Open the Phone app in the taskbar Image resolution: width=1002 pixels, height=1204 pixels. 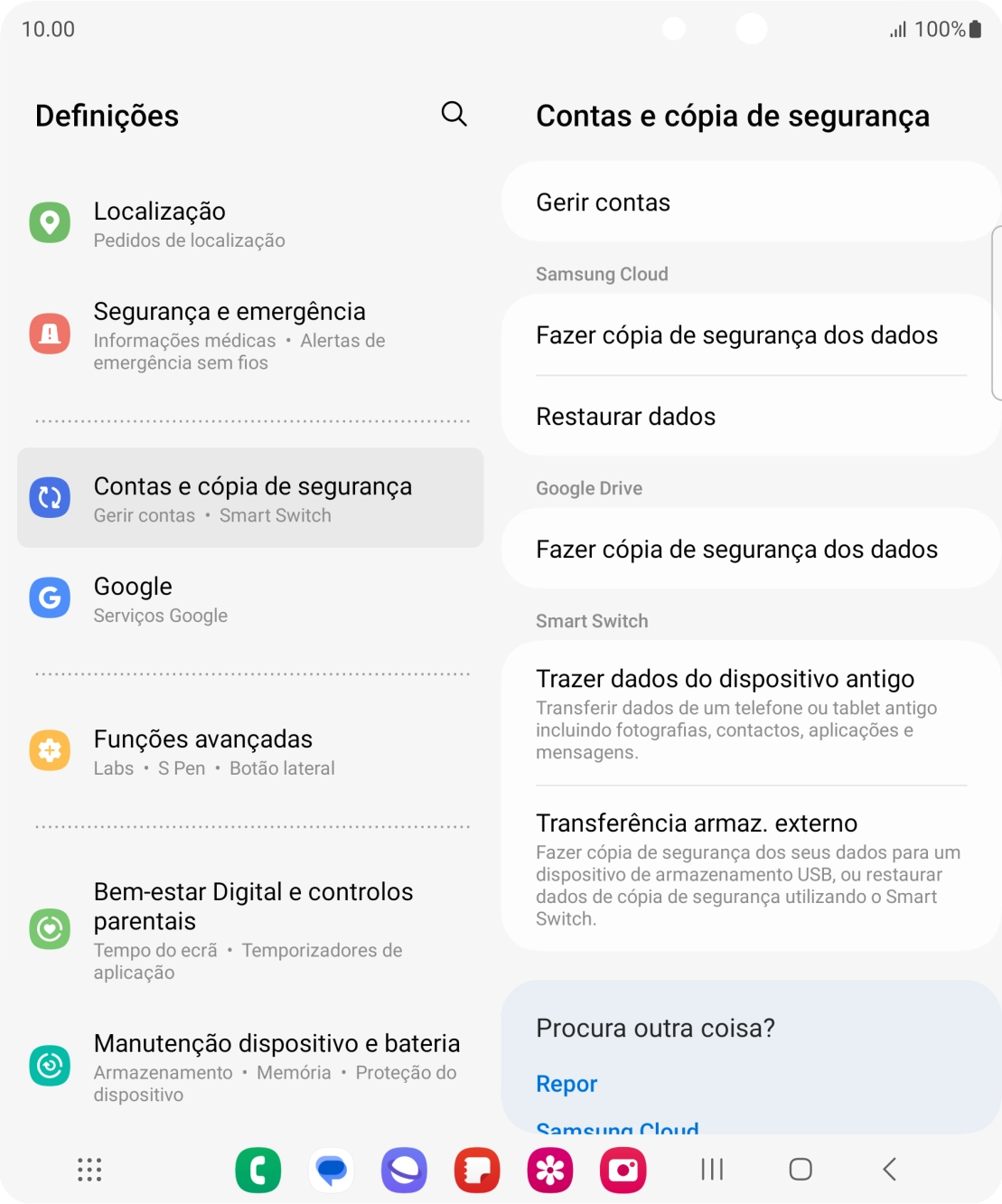tap(259, 1169)
